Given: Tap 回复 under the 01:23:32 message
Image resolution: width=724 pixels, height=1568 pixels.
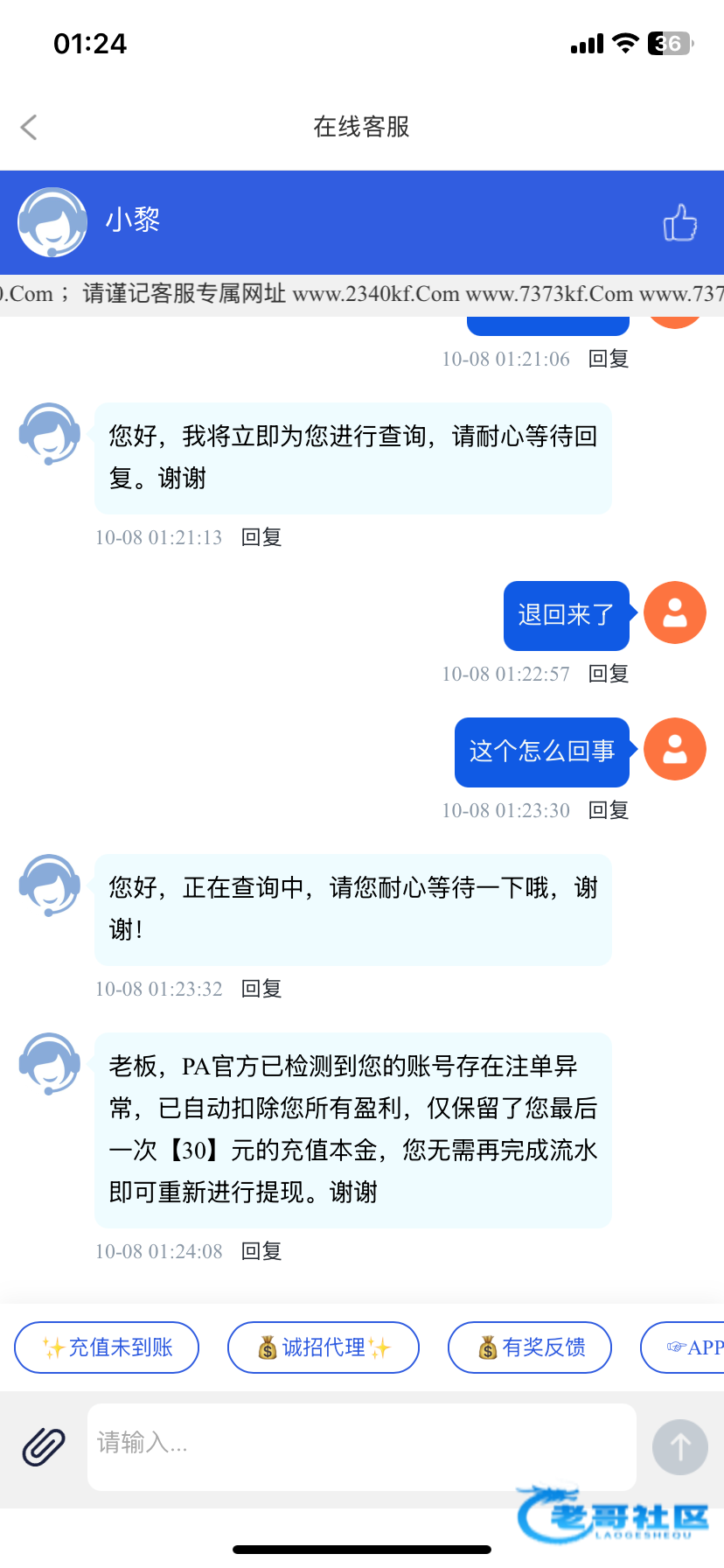Looking at the screenshot, I should [261, 989].
